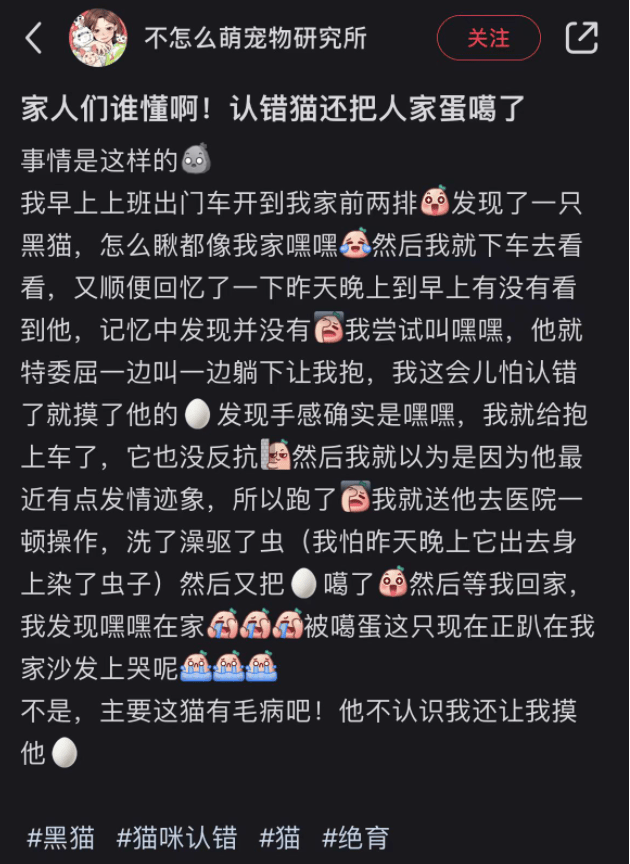The width and height of the screenshot is (630, 864).
Task: Share this post
Action: point(581,39)
